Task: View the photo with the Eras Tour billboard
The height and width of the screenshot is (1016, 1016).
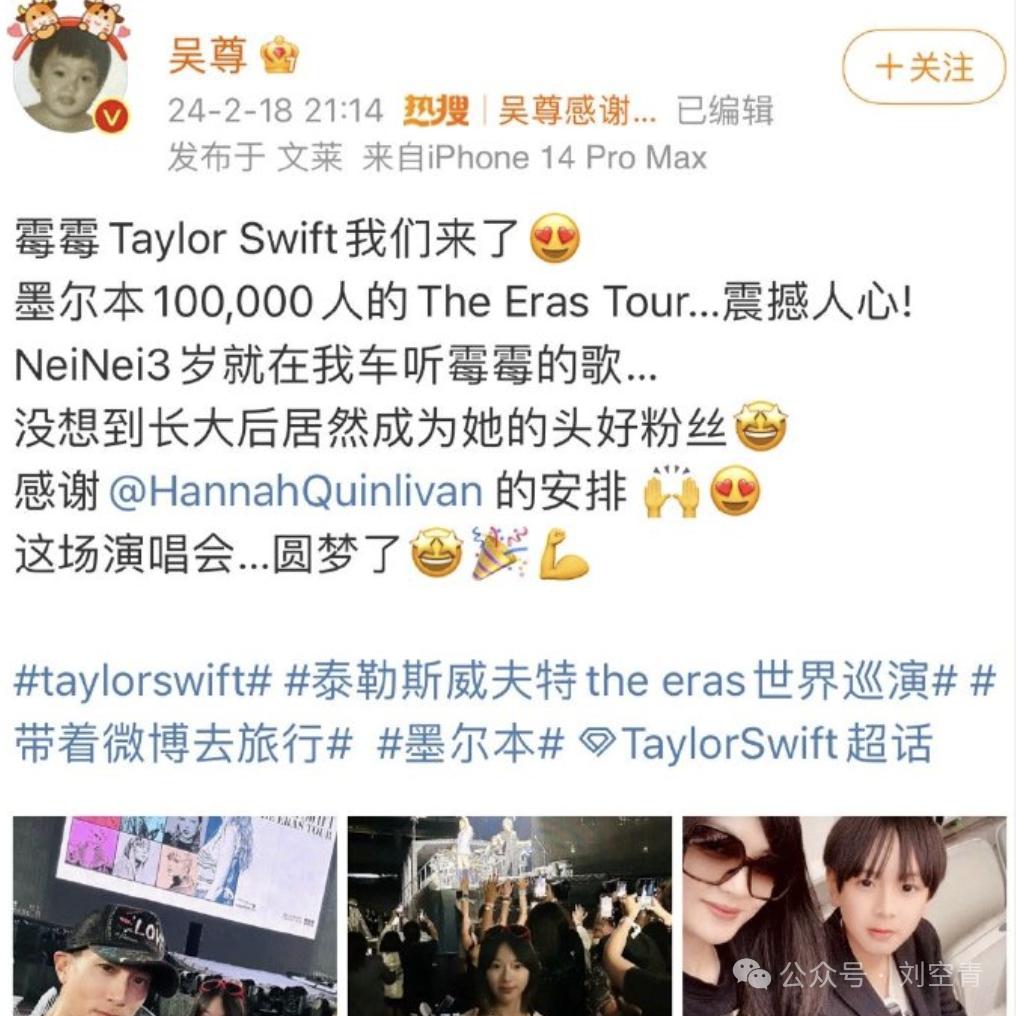Action: 175,915
